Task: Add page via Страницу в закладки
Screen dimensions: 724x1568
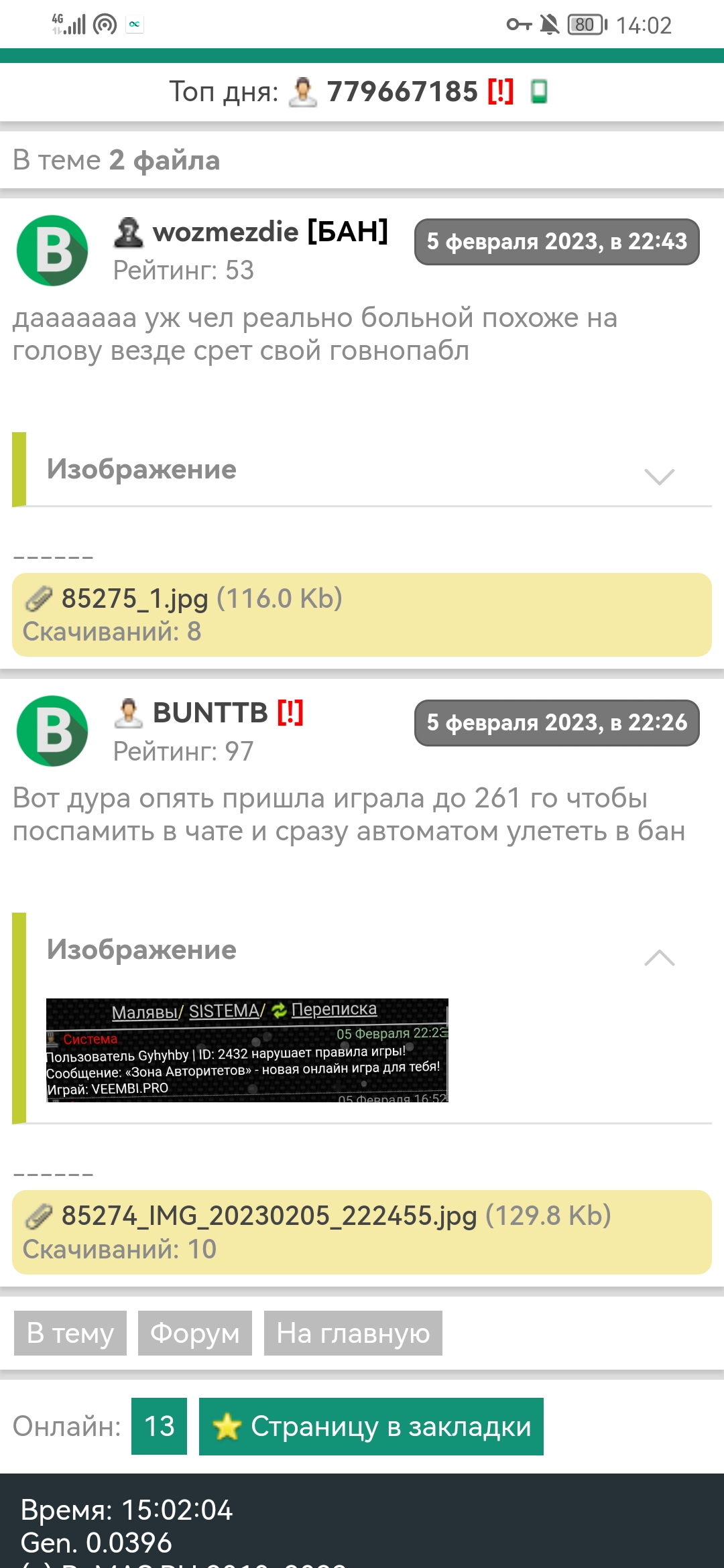Action: (371, 1426)
